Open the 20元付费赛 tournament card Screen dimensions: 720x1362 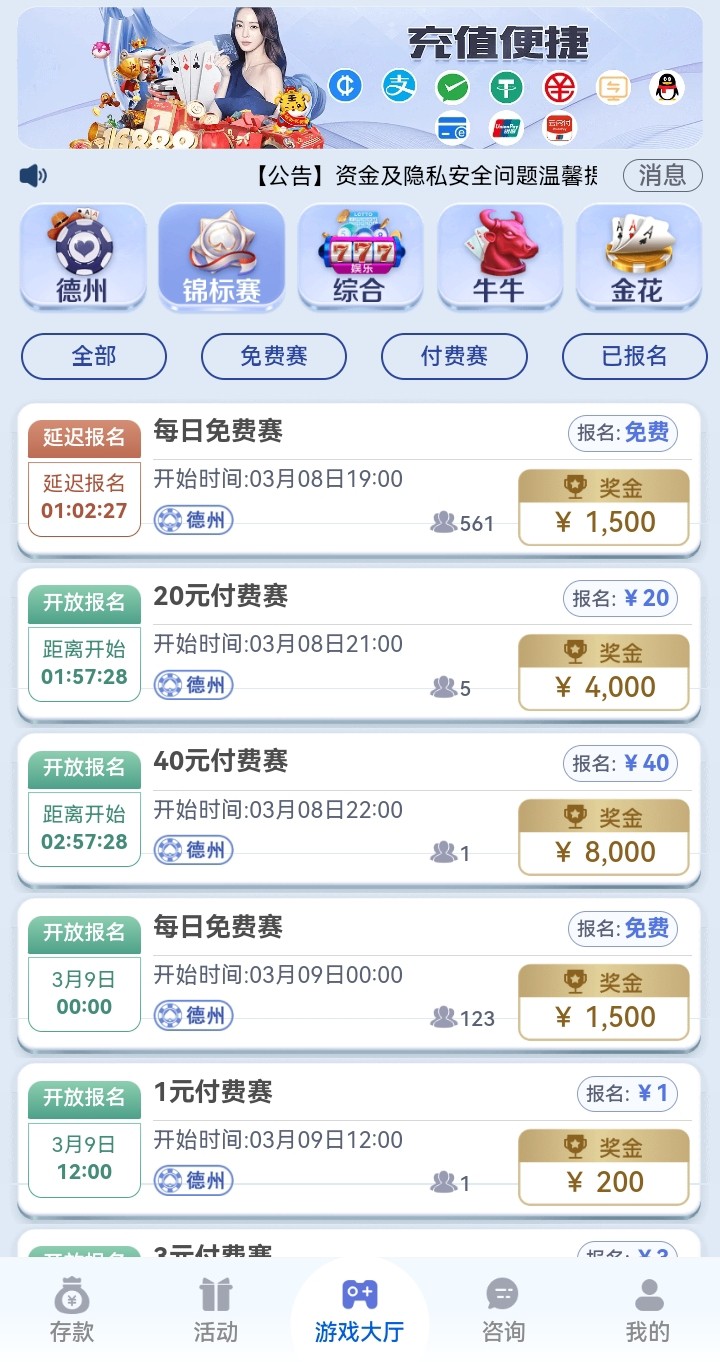coord(330,646)
